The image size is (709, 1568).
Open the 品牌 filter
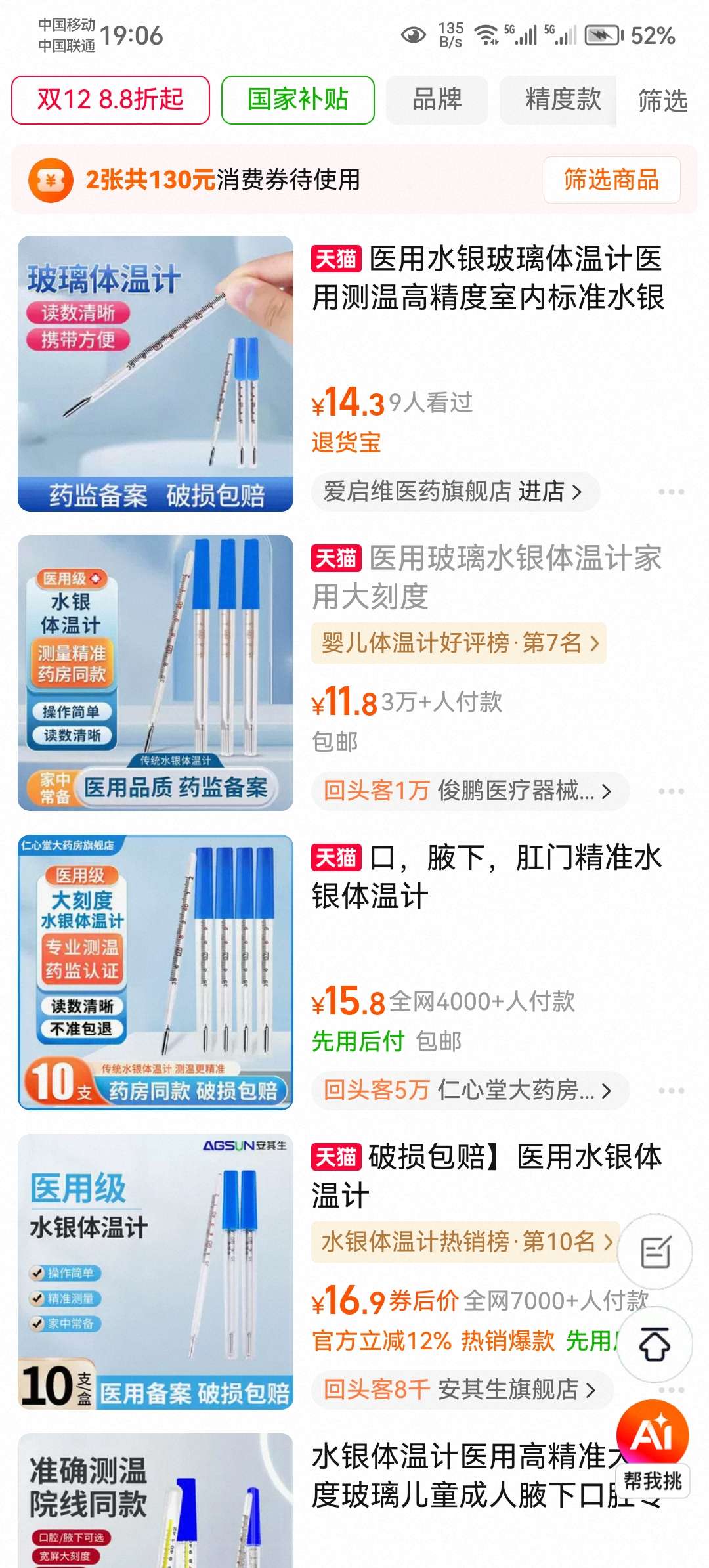pyautogui.click(x=437, y=100)
